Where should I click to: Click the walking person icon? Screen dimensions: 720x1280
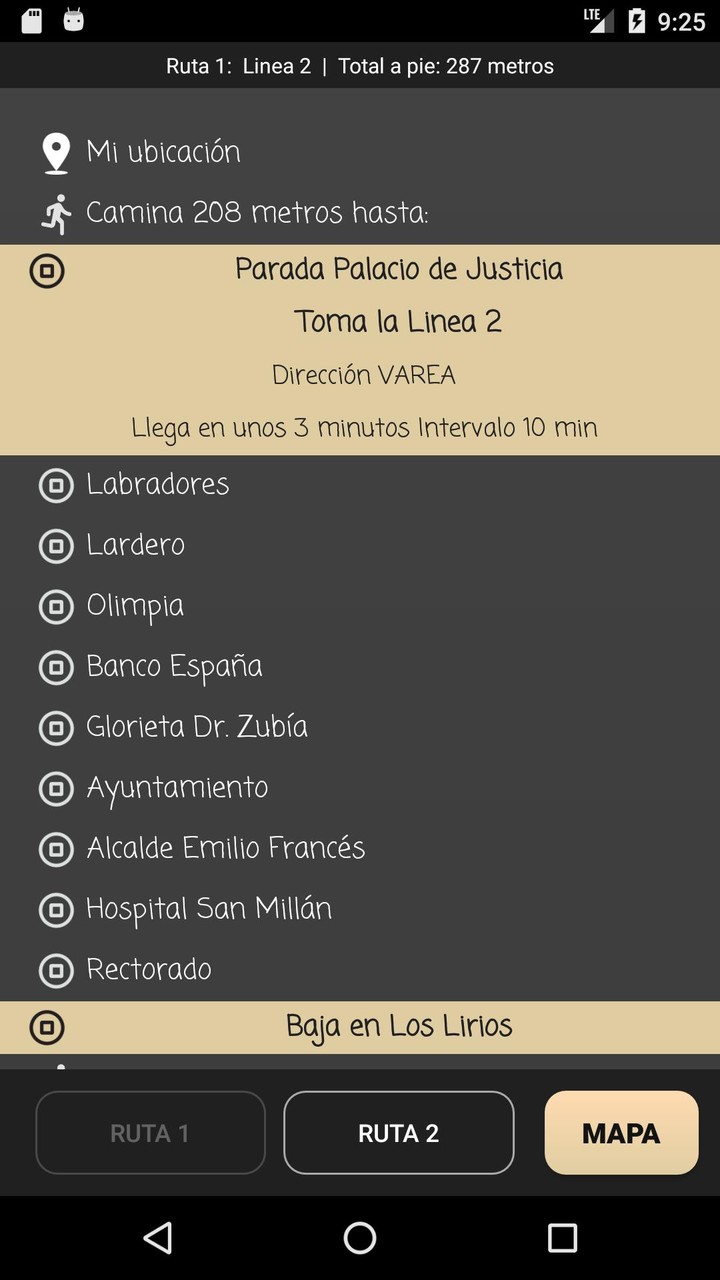click(55, 212)
